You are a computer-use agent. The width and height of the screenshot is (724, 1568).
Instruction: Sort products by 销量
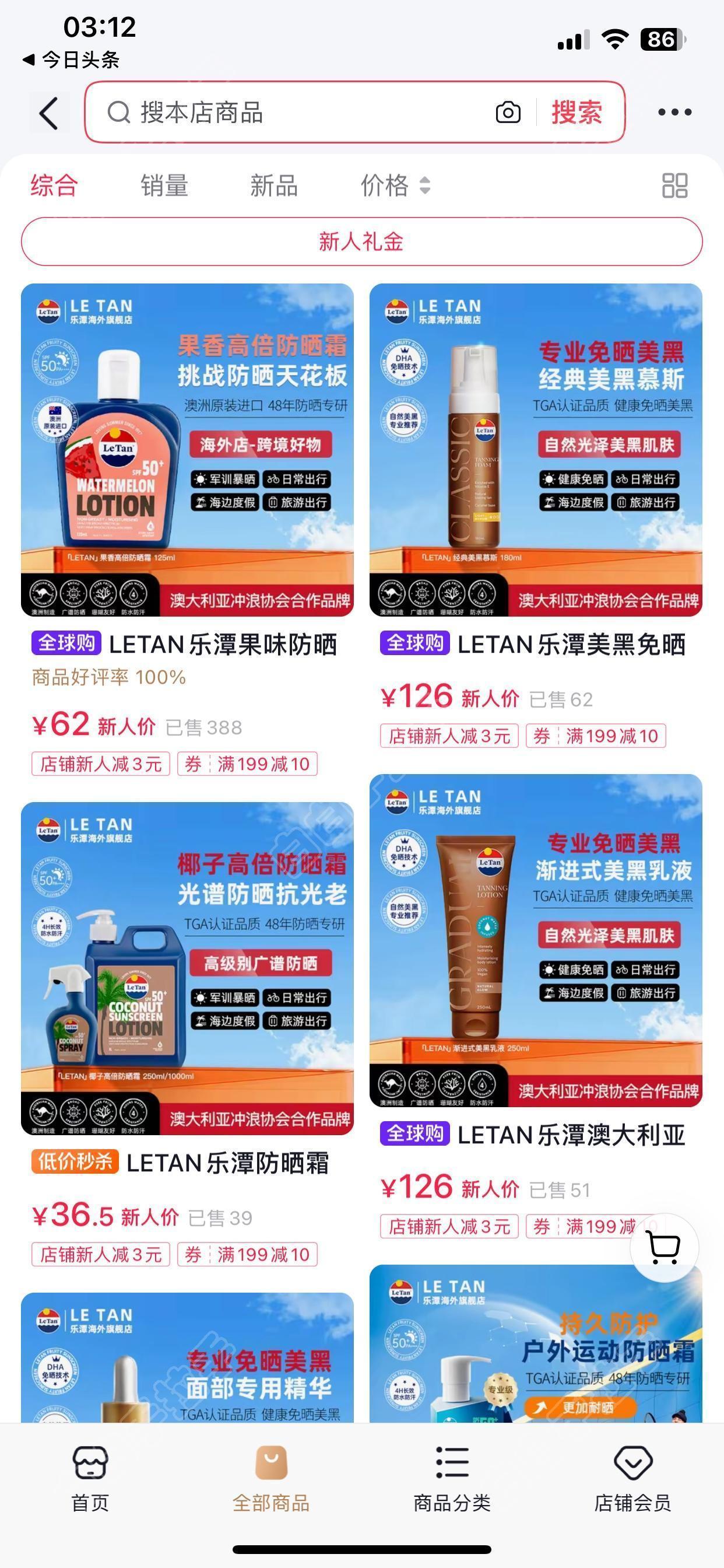coord(164,185)
